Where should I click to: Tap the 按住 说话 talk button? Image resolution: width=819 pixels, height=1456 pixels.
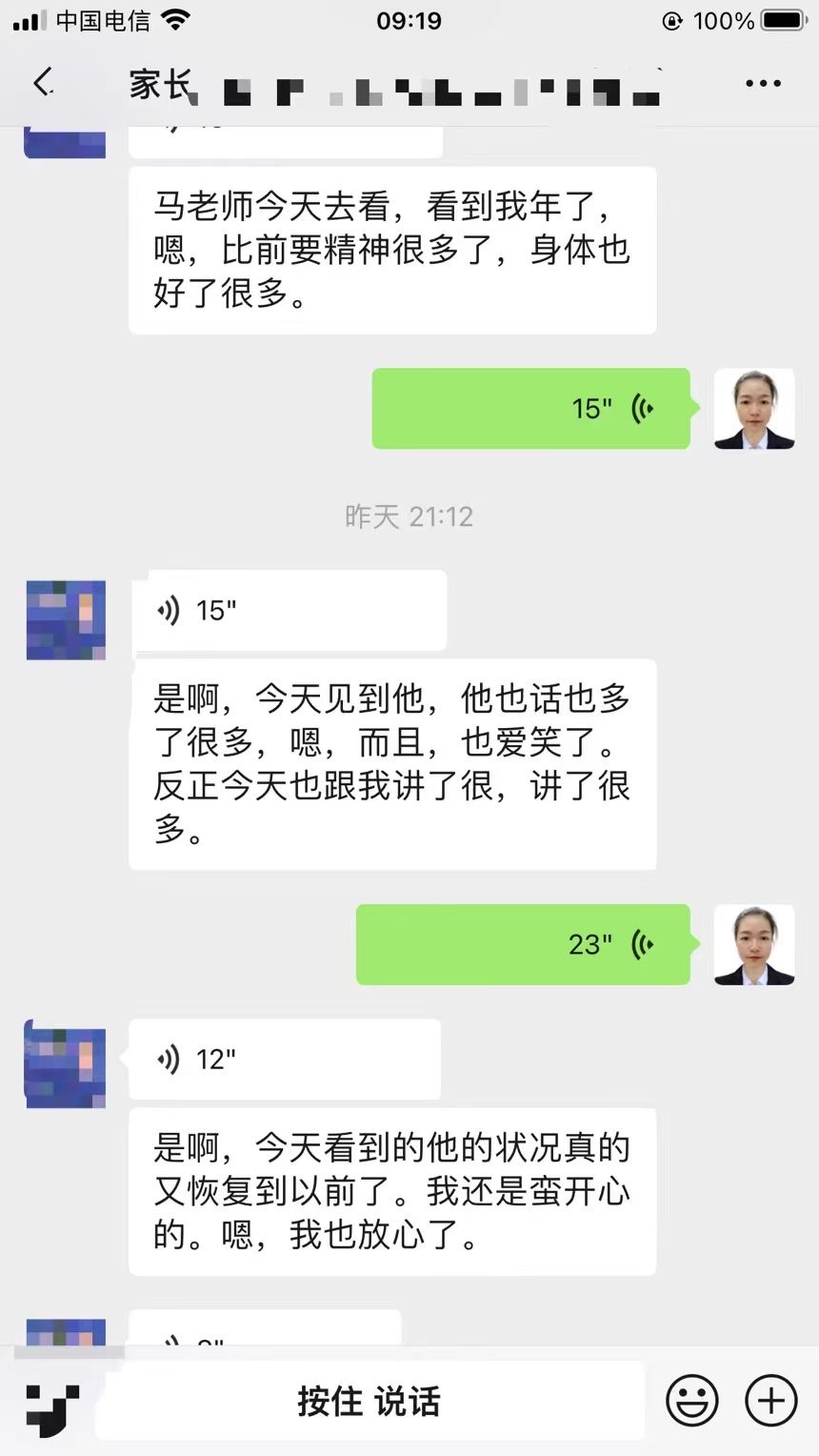coord(370,1402)
